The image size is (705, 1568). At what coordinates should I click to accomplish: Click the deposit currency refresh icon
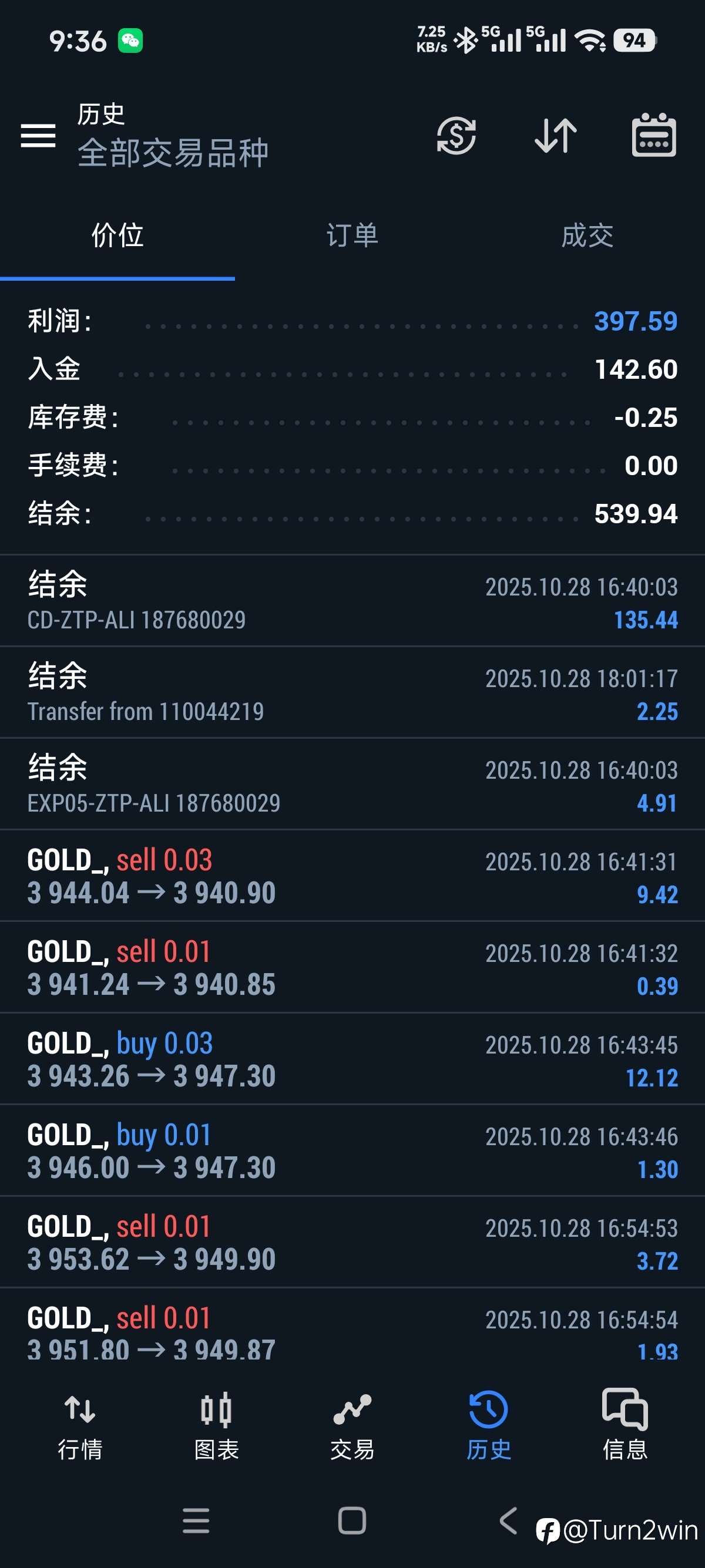coord(455,135)
